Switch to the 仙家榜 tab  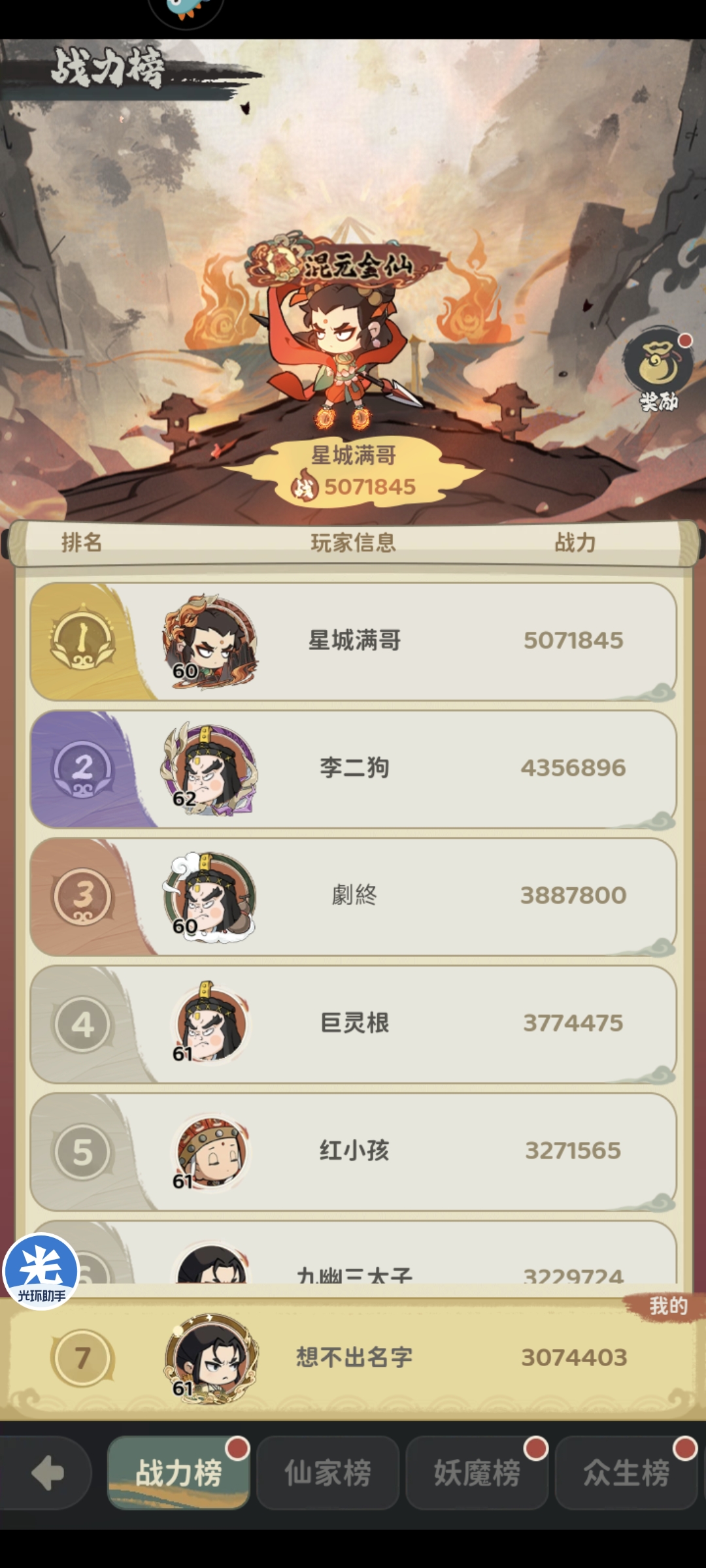(x=328, y=1473)
